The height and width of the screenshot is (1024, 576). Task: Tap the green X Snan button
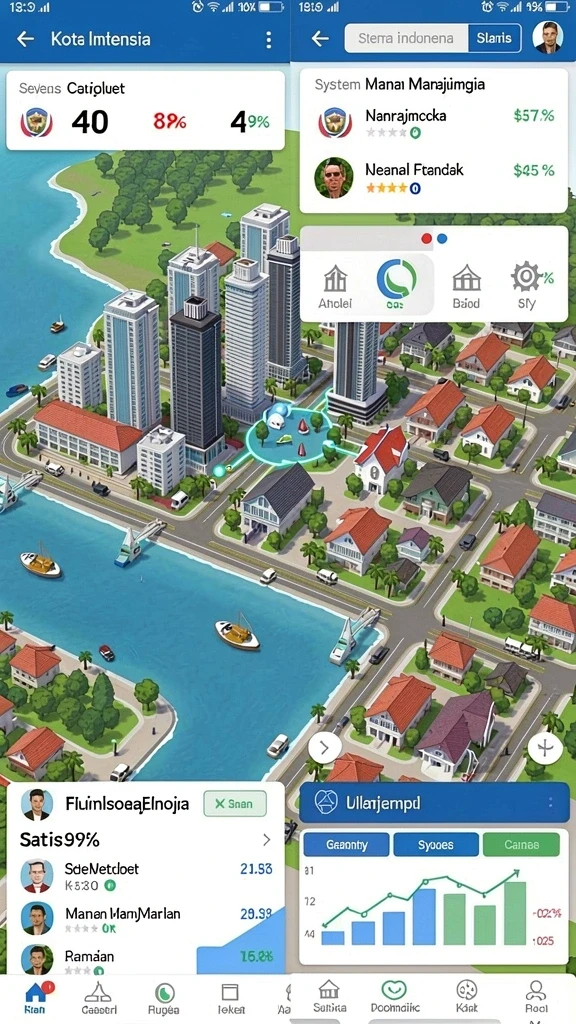235,804
